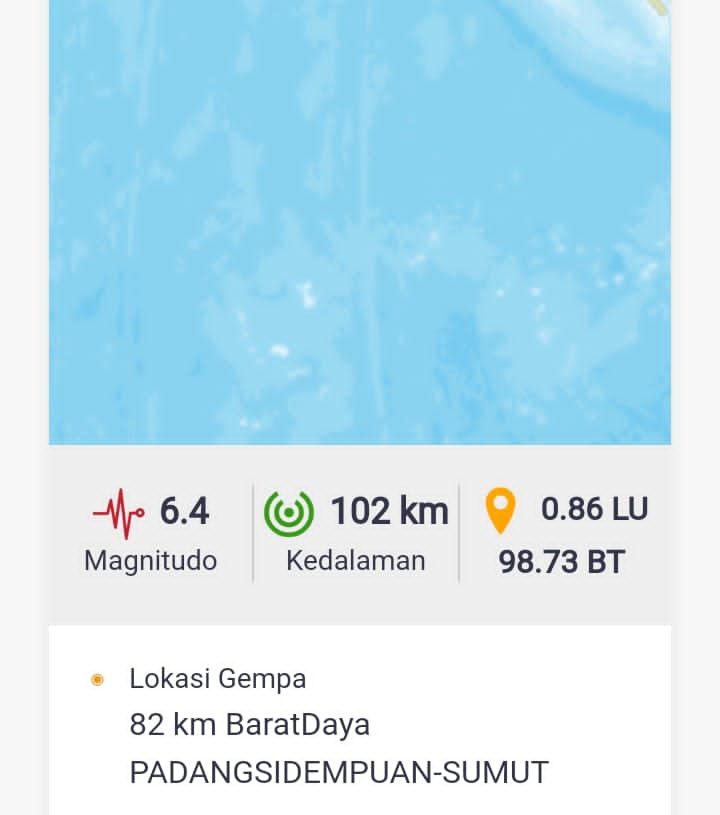
Task: Click the 82 km BaratDaya distance label
Action: point(250,725)
